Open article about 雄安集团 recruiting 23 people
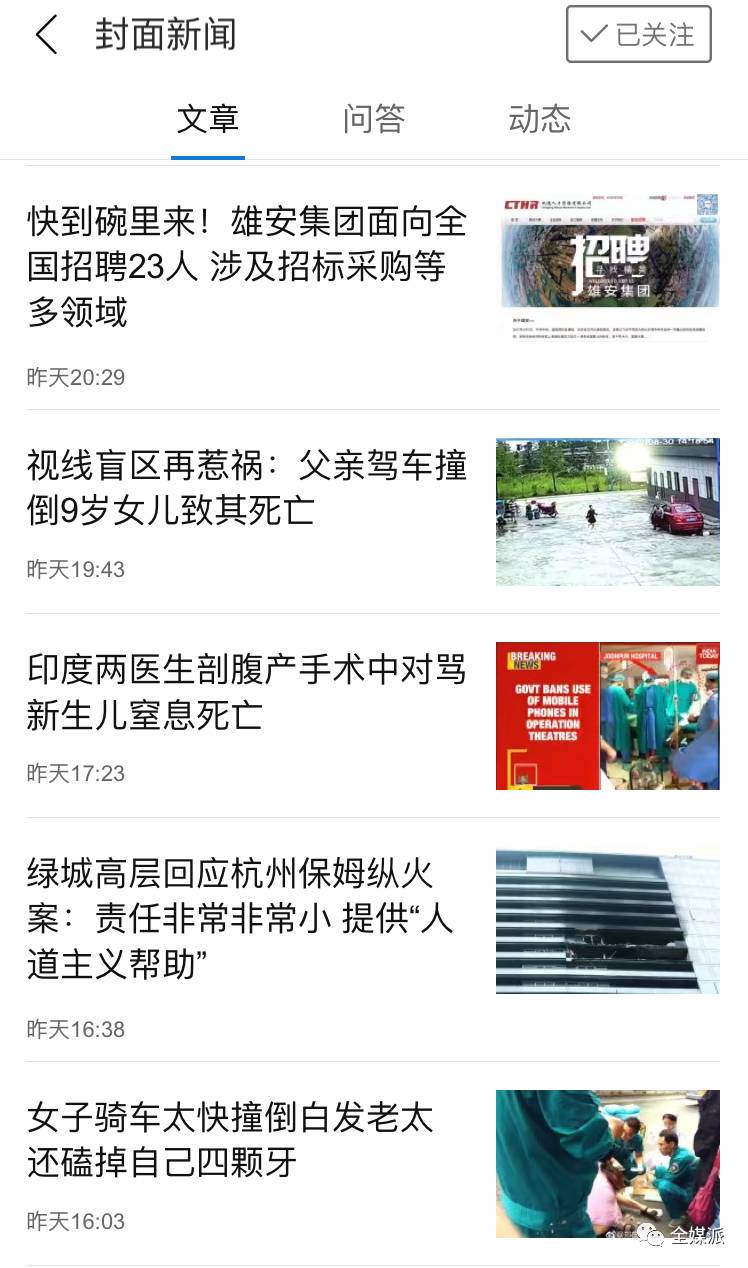The image size is (748, 1268). [x=373, y=288]
